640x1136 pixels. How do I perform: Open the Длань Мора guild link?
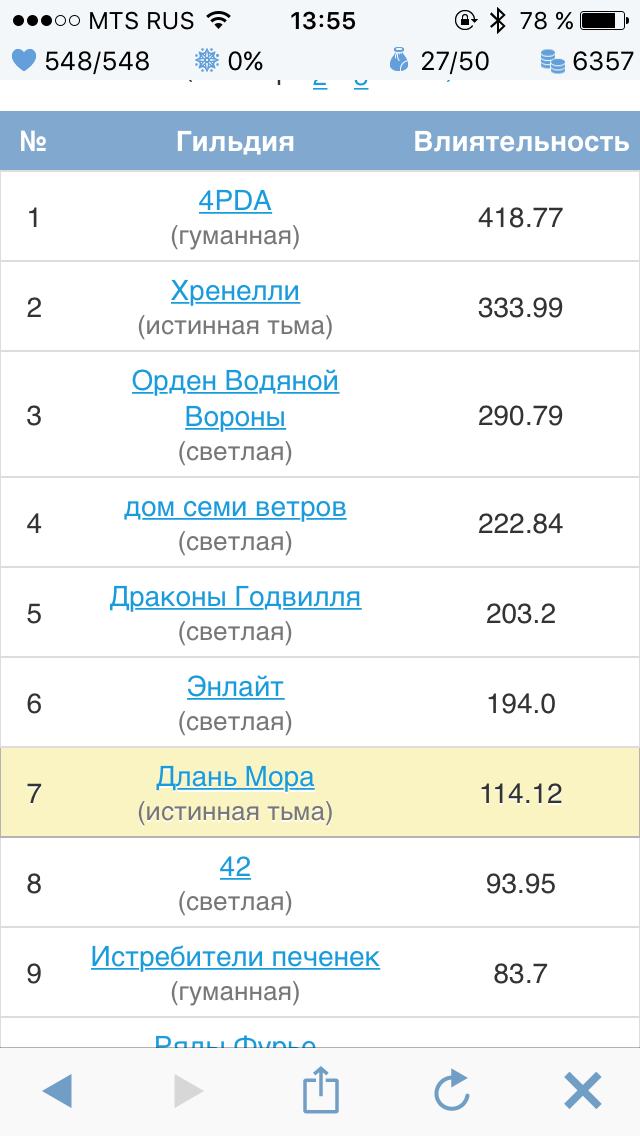pyautogui.click(x=235, y=777)
